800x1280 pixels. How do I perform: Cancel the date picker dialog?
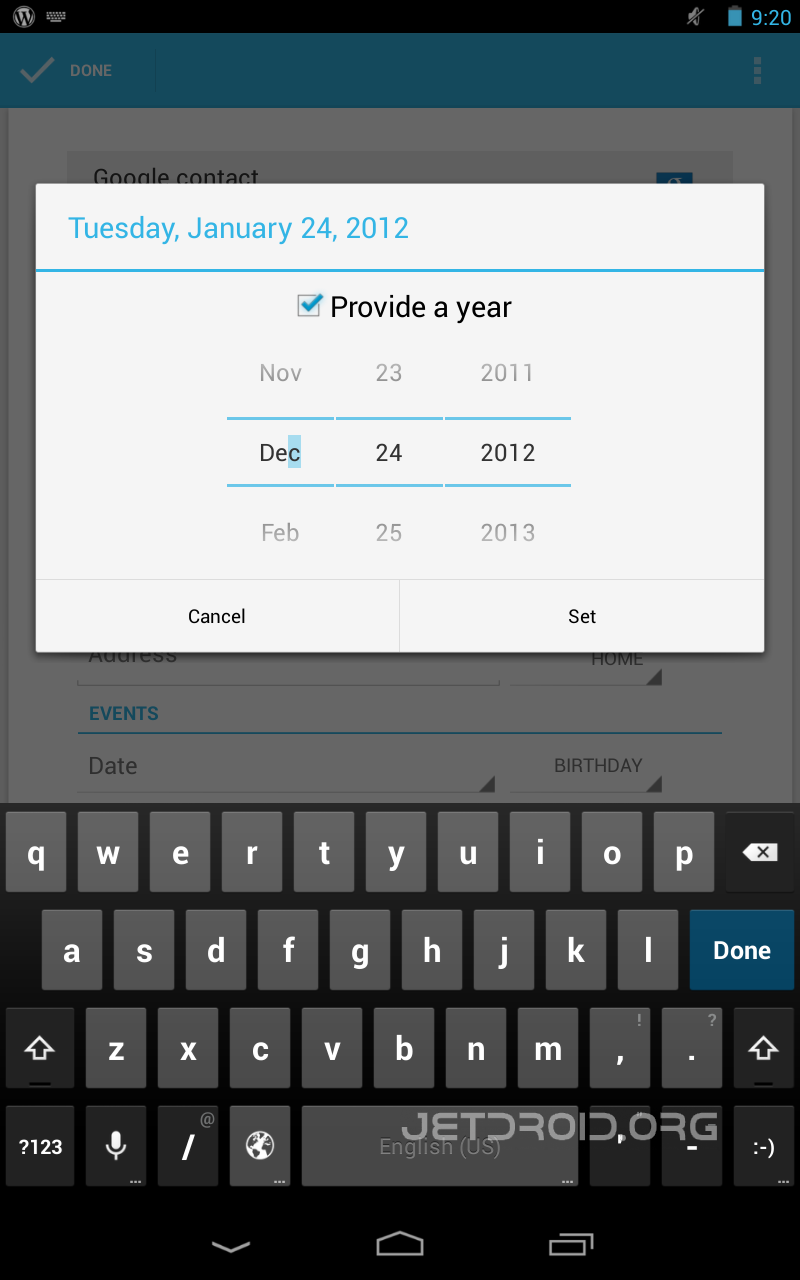coord(217,616)
